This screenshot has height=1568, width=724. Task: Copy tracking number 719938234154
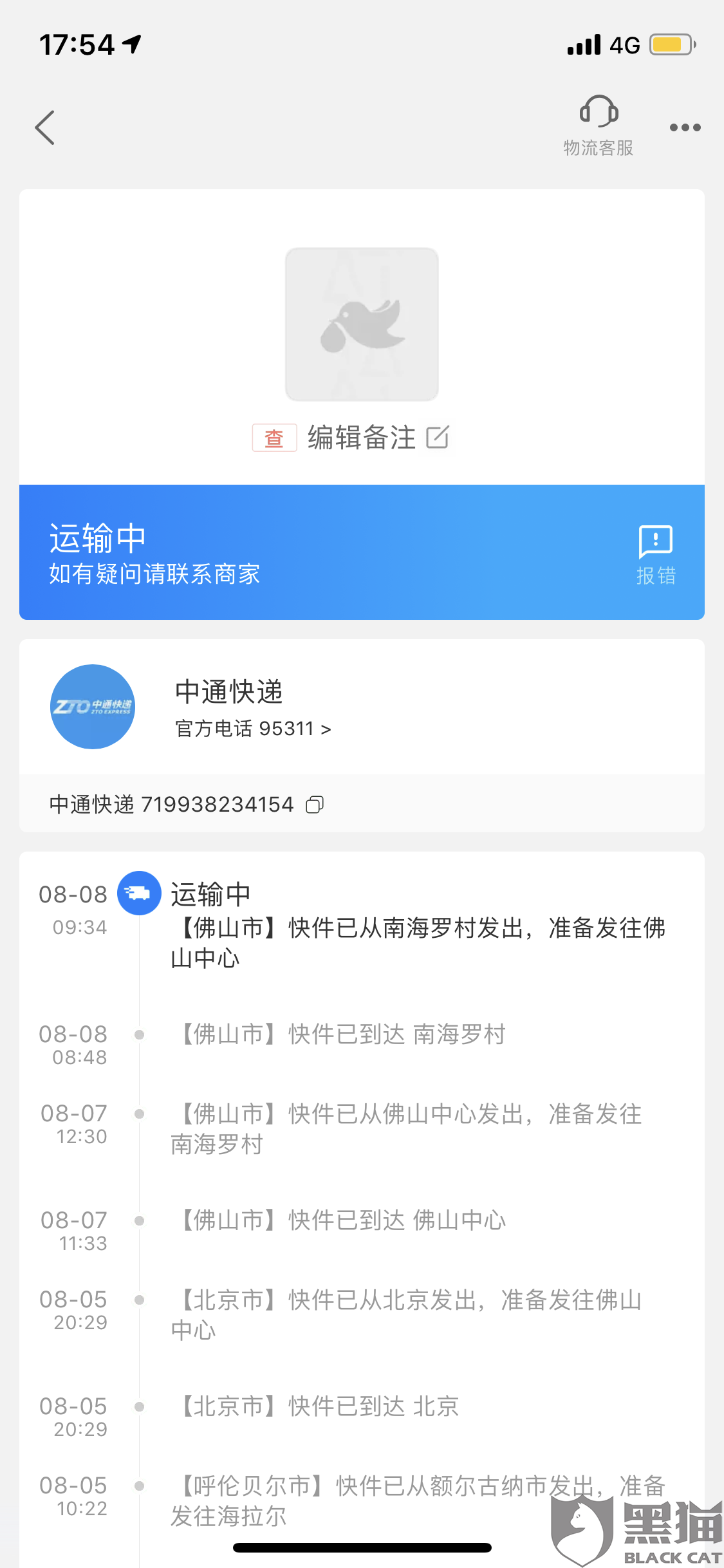pyautogui.click(x=315, y=805)
